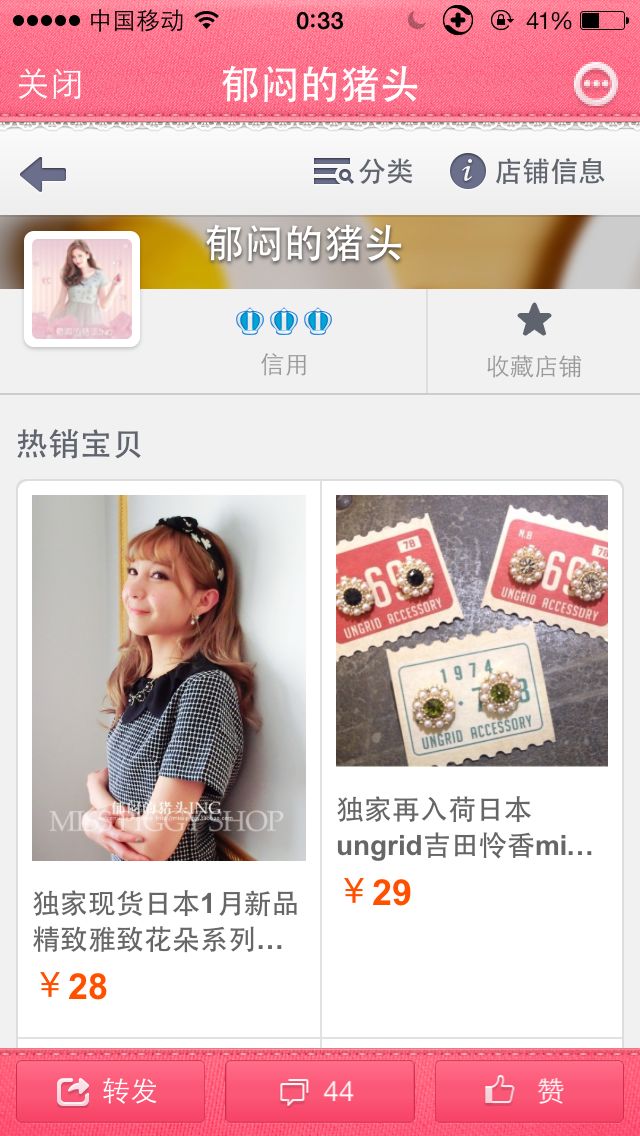
Task: View the 44 comments
Action: 319,1091
